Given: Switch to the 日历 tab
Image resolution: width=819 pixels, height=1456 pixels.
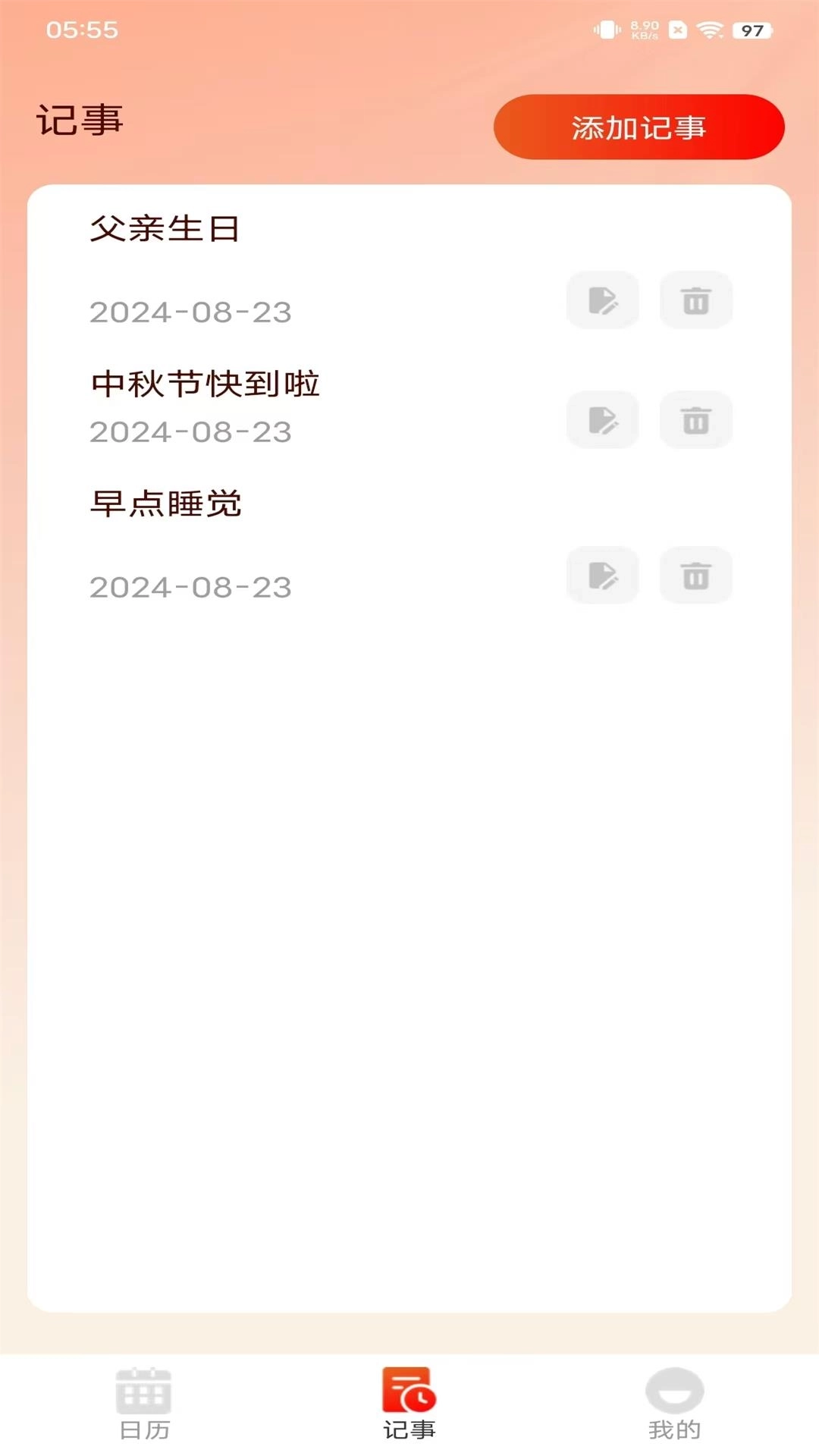Looking at the screenshot, I should (144, 1403).
